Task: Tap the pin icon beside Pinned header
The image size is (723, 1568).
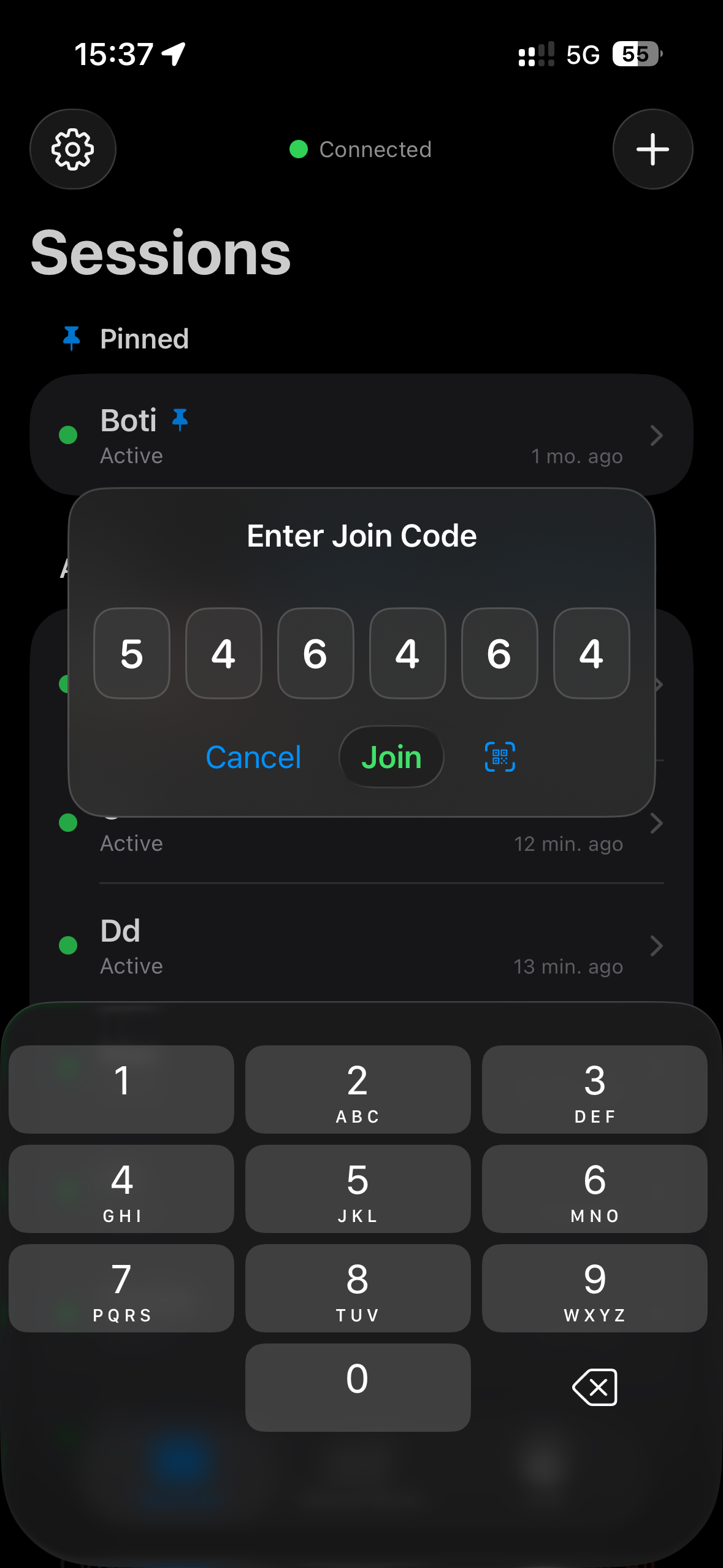Action: coord(72,337)
